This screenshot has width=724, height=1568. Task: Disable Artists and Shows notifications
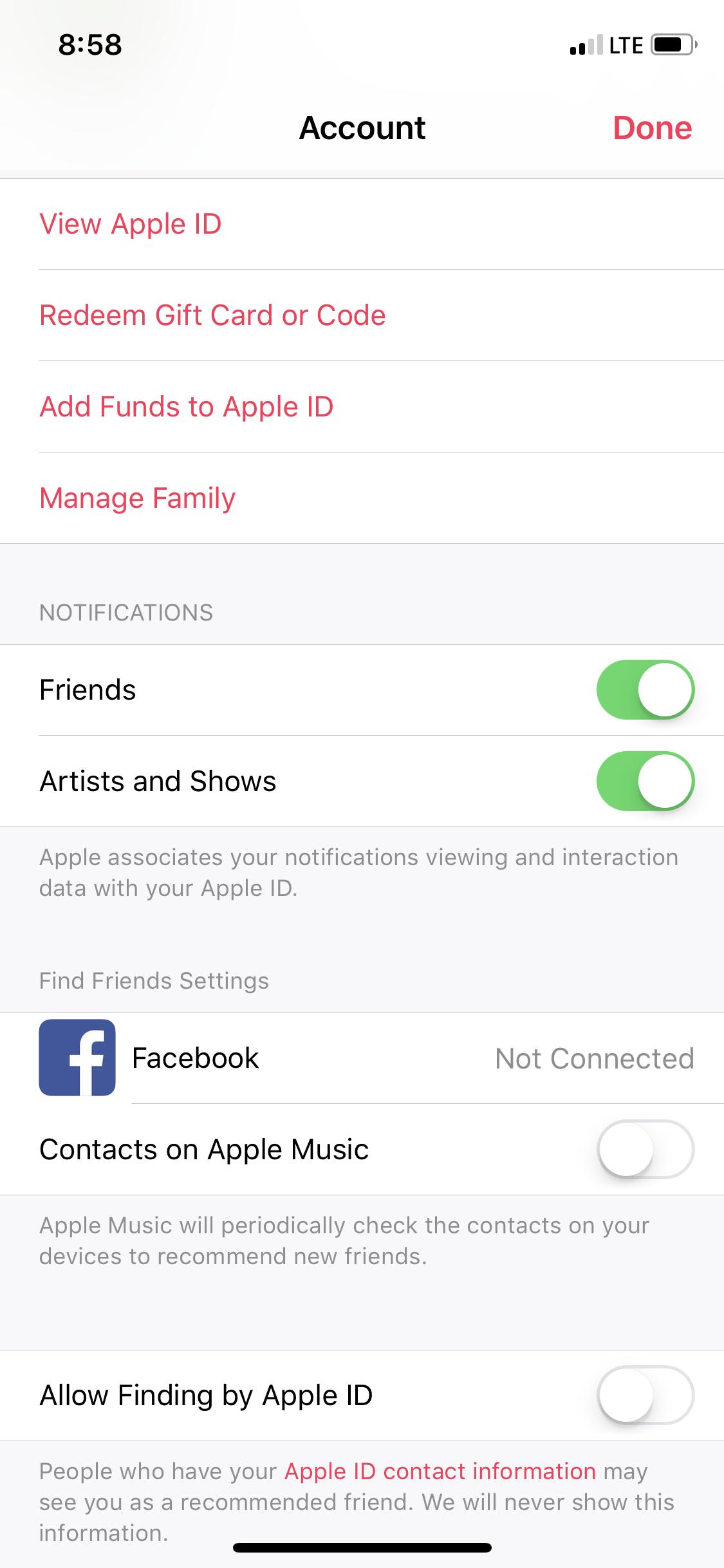[x=645, y=781]
